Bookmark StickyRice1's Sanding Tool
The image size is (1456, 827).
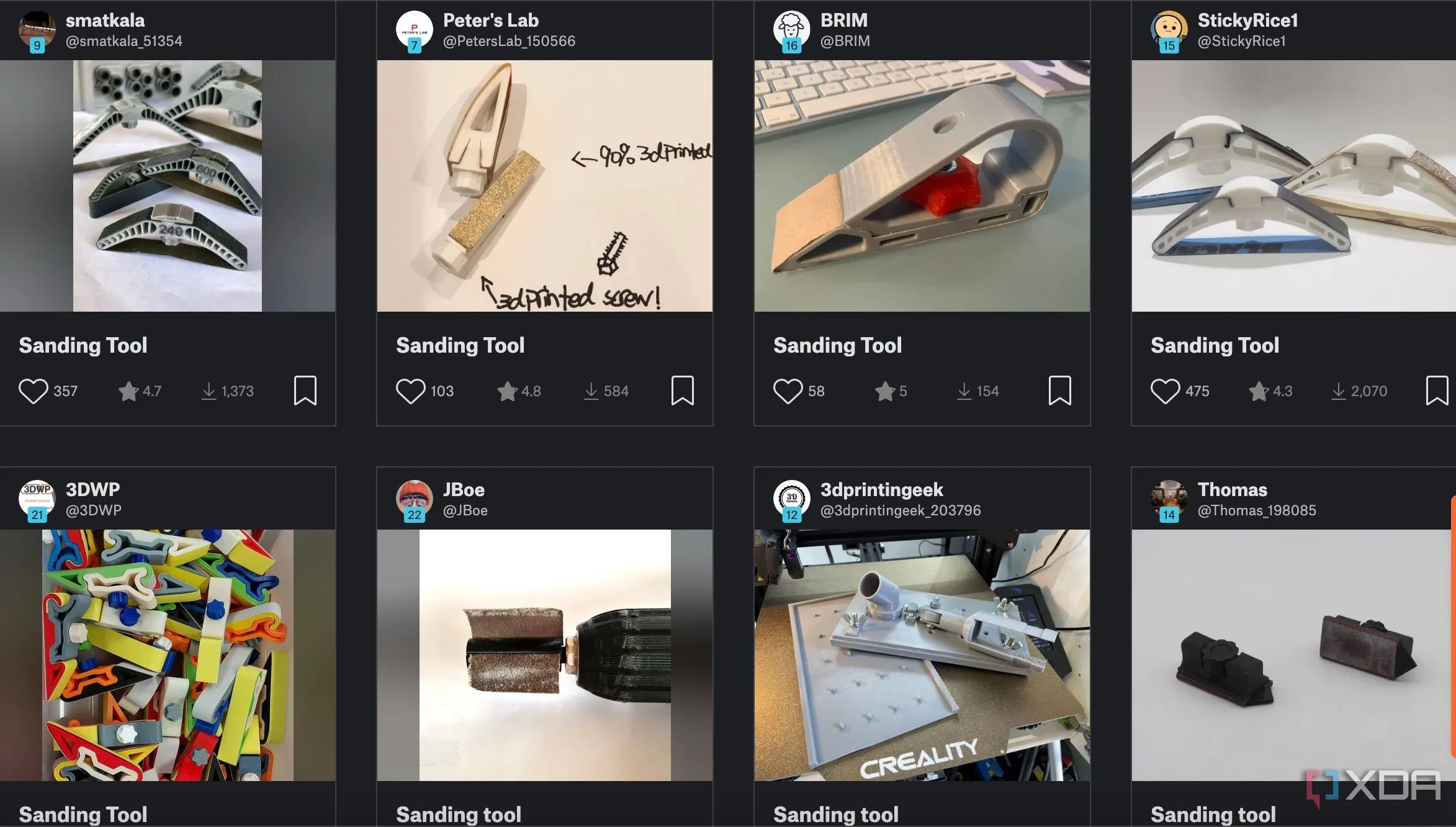tap(1437, 391)
